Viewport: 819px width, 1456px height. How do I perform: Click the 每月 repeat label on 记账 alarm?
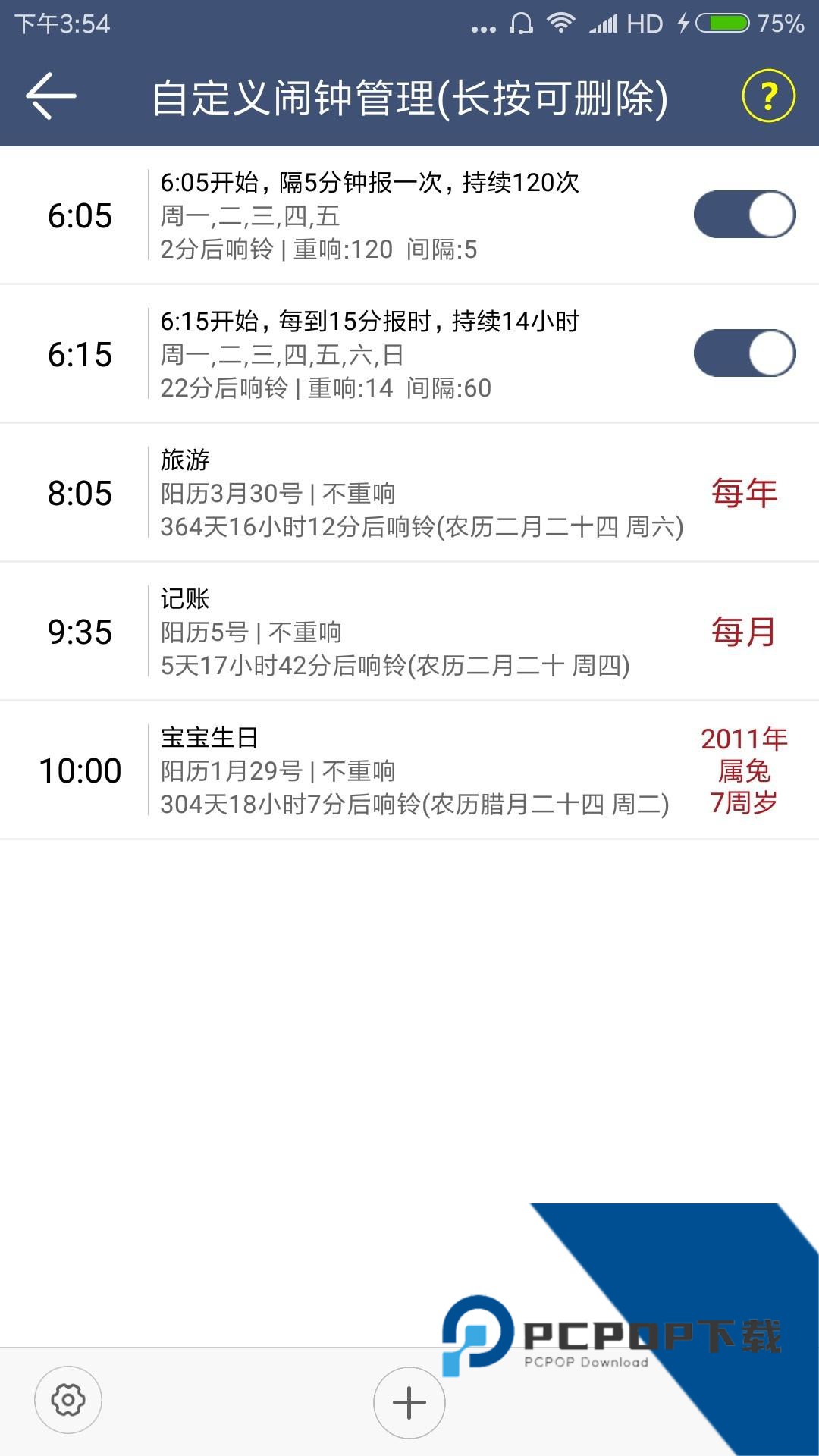point(743,632)
